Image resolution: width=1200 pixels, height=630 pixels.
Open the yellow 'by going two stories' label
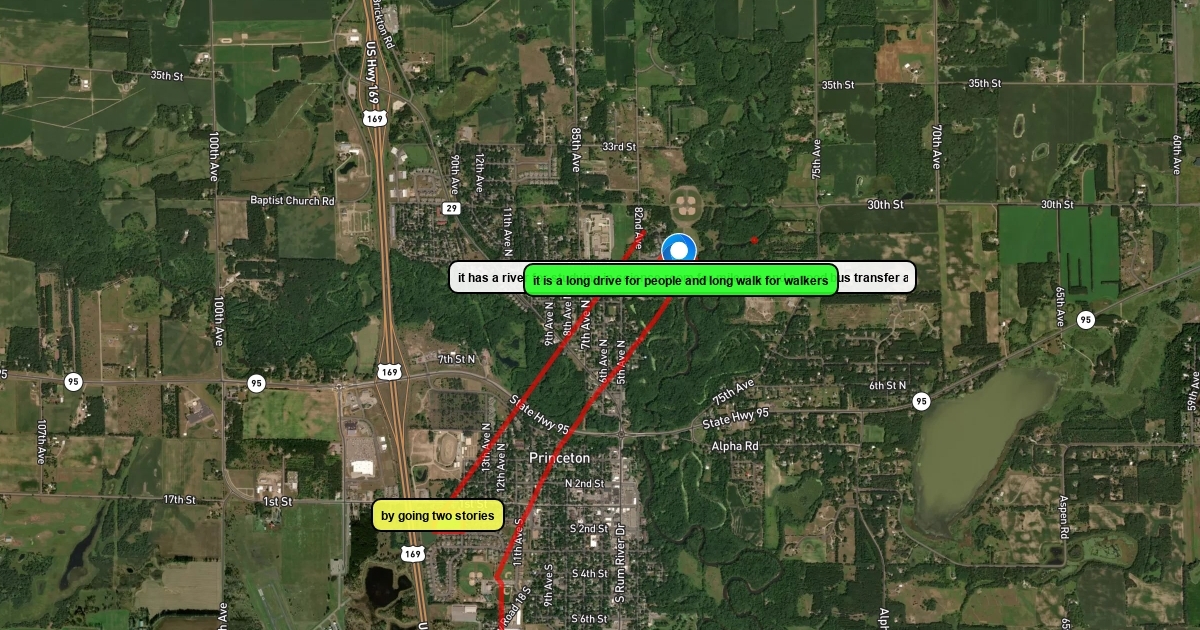(437, 516)
